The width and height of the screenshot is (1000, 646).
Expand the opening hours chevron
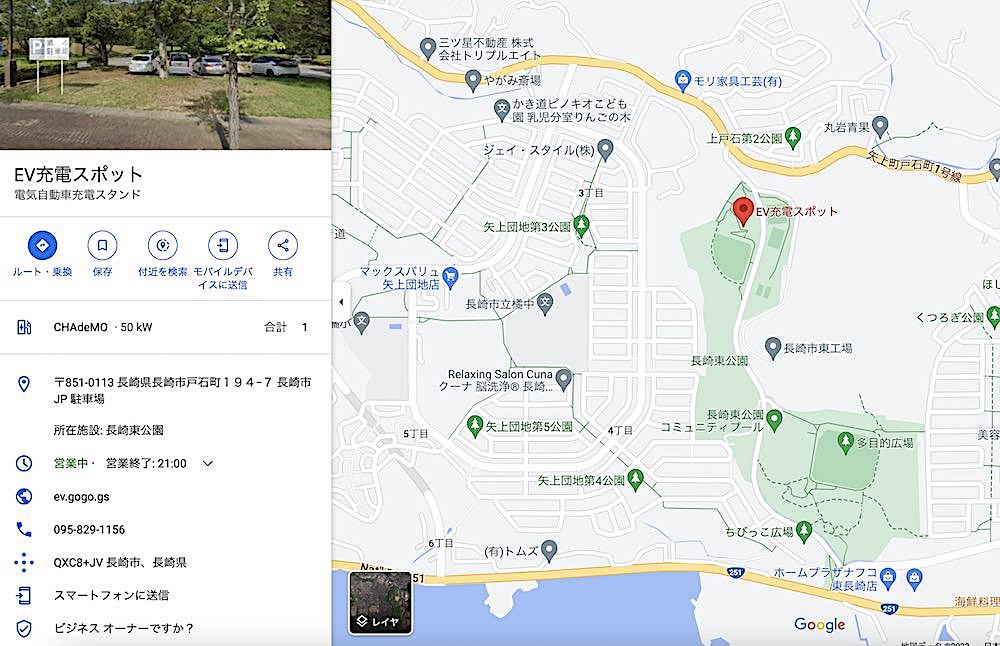208,463
